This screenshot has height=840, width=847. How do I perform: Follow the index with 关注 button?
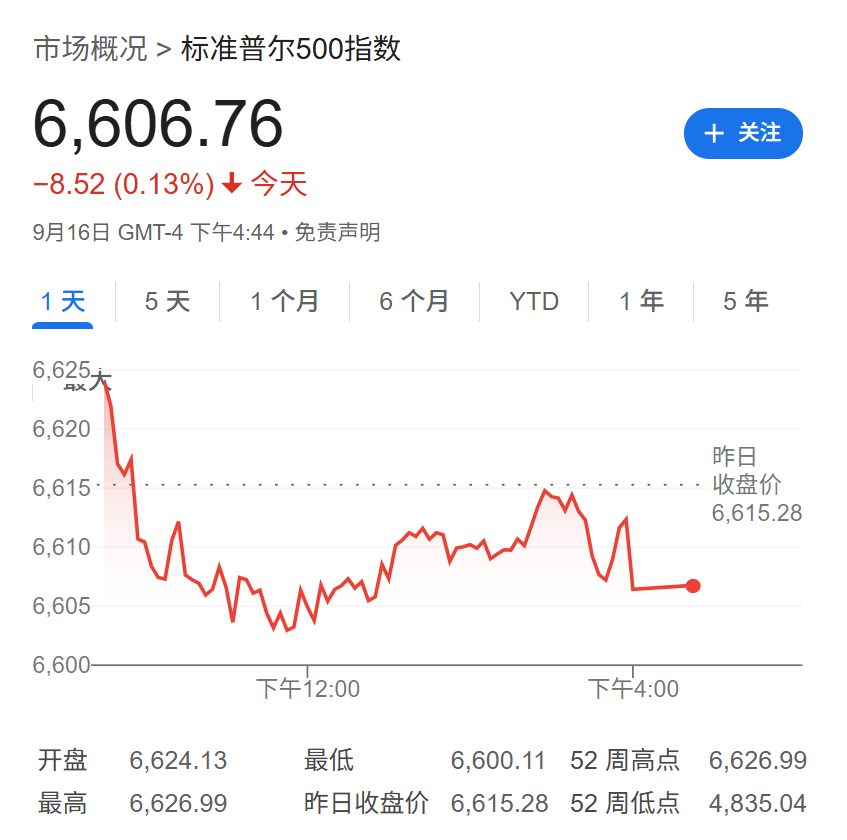click(x=743, y=134)
